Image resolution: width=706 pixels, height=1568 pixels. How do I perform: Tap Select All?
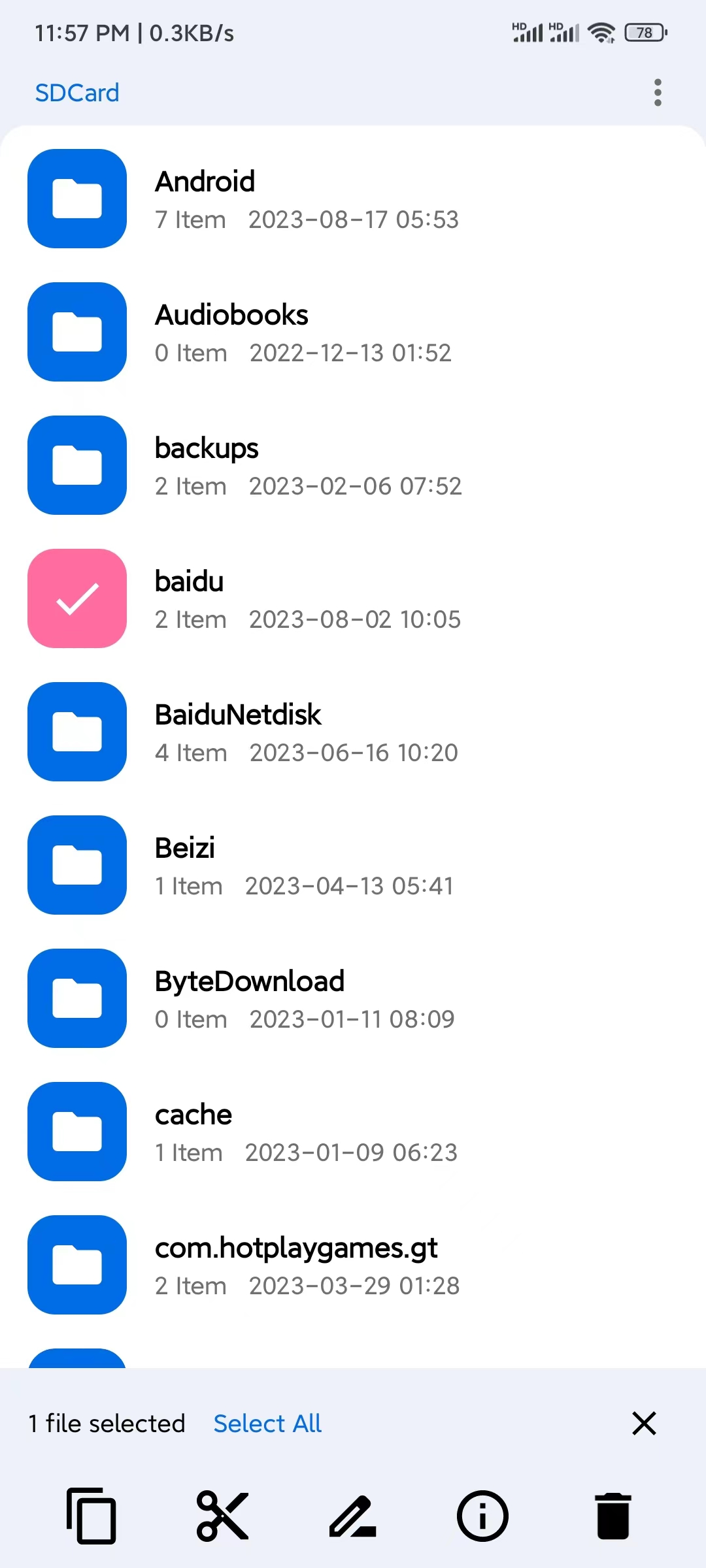pos(267,1423)
